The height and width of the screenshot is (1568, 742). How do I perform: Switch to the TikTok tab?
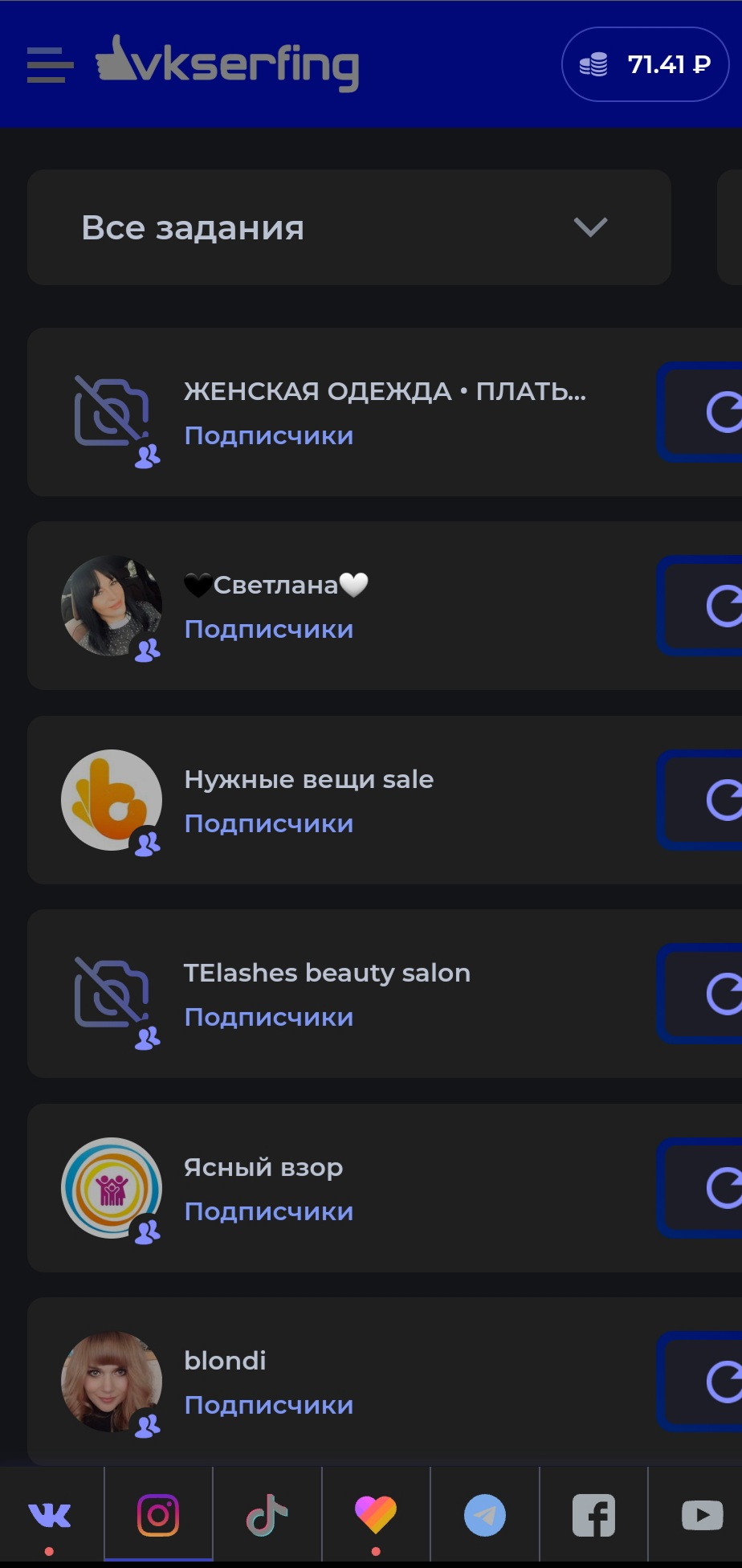pos(267,1515)
